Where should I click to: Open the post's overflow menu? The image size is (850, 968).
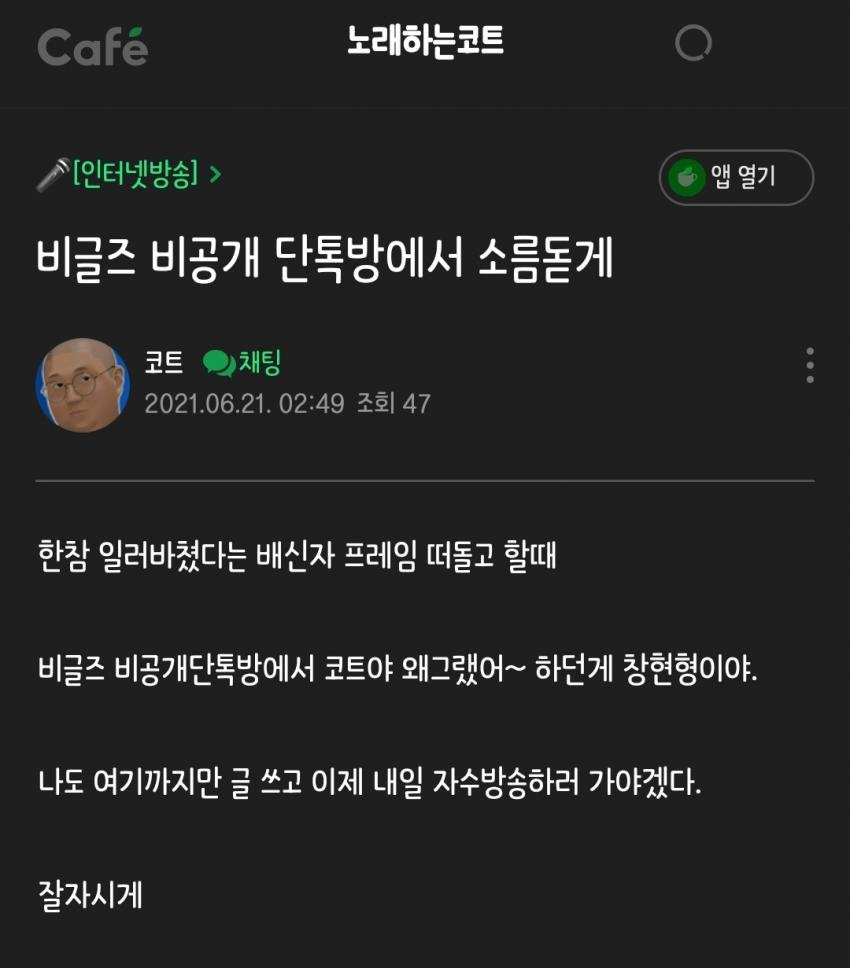809,366
